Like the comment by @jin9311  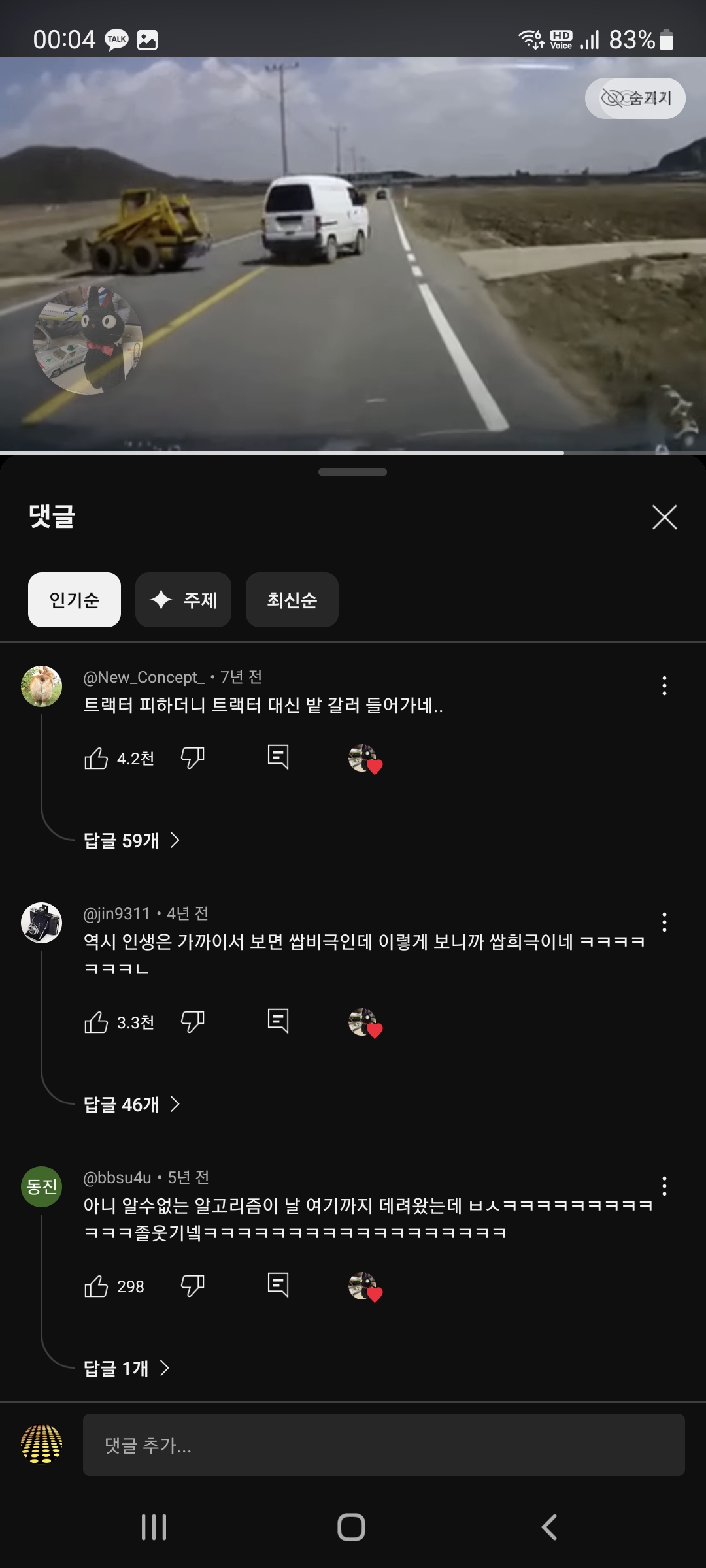[97, 1022]
